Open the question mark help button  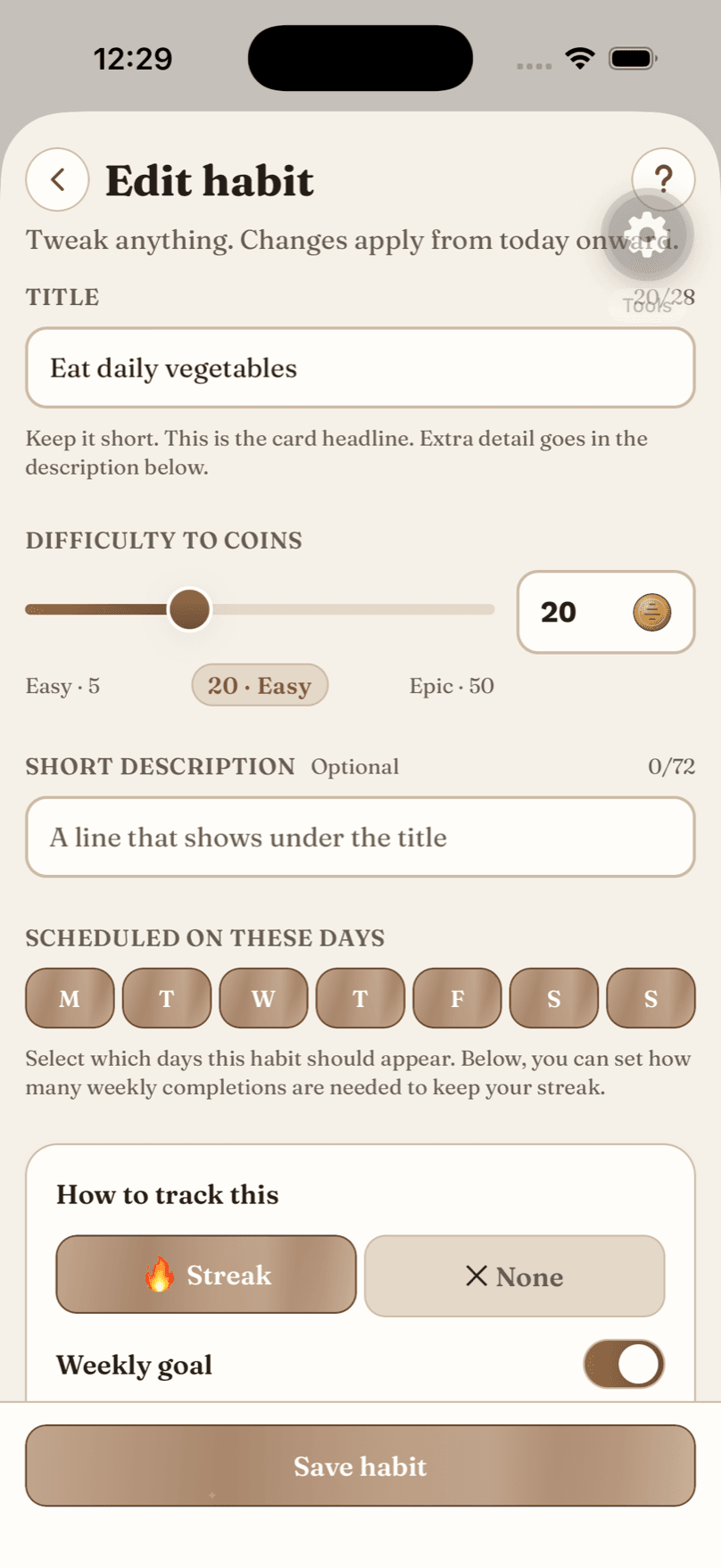pyautogui.click(x=663, y=177)
